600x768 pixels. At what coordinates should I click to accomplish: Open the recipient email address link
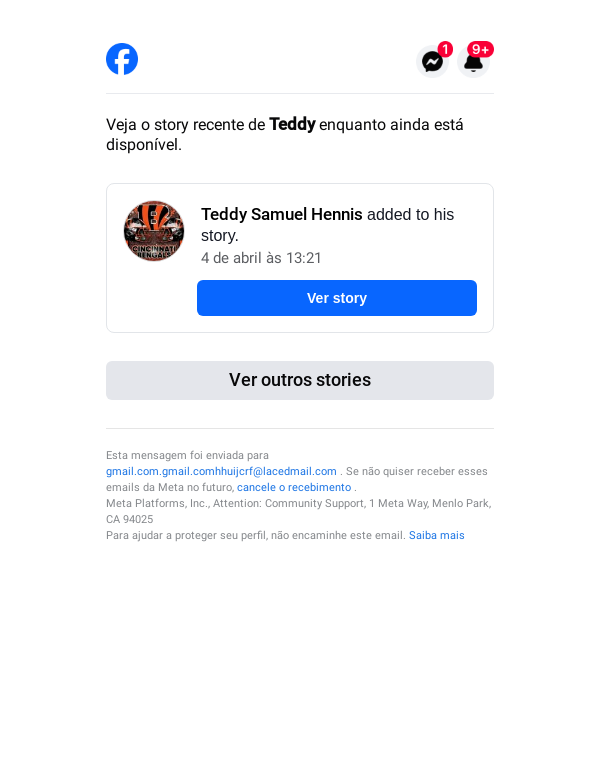pos(221,471)
